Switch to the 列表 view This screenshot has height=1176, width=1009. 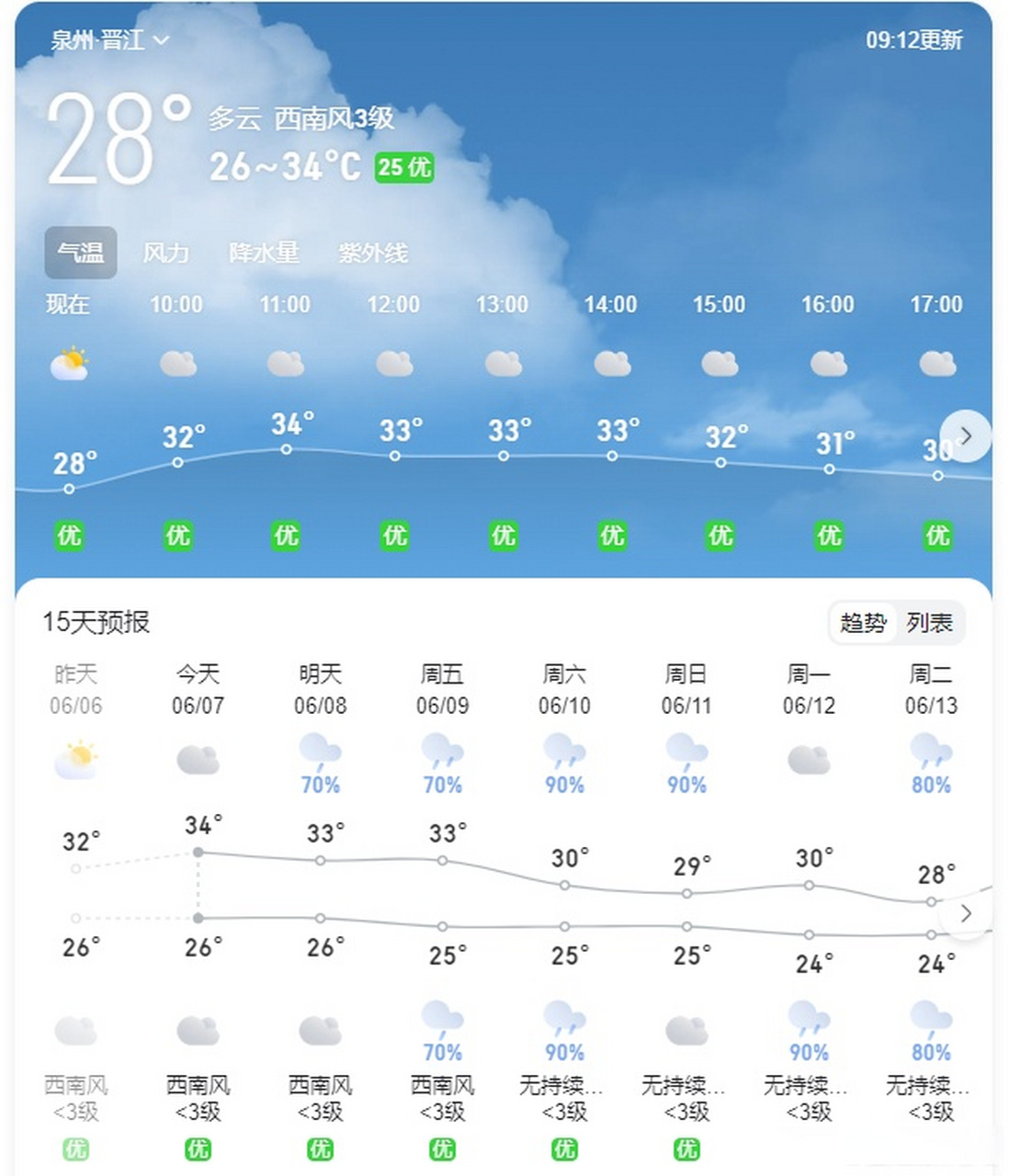click(931, 623)
